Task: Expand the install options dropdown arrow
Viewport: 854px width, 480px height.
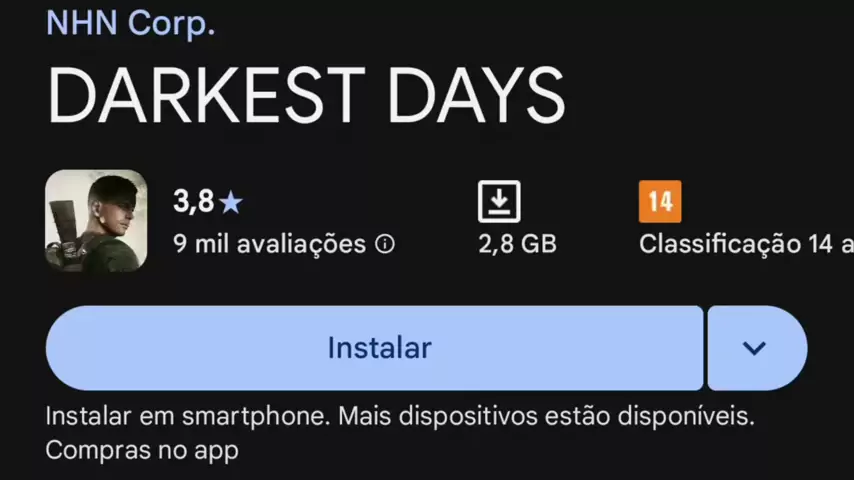Action: pyautogui.click(x=755, y=348)
